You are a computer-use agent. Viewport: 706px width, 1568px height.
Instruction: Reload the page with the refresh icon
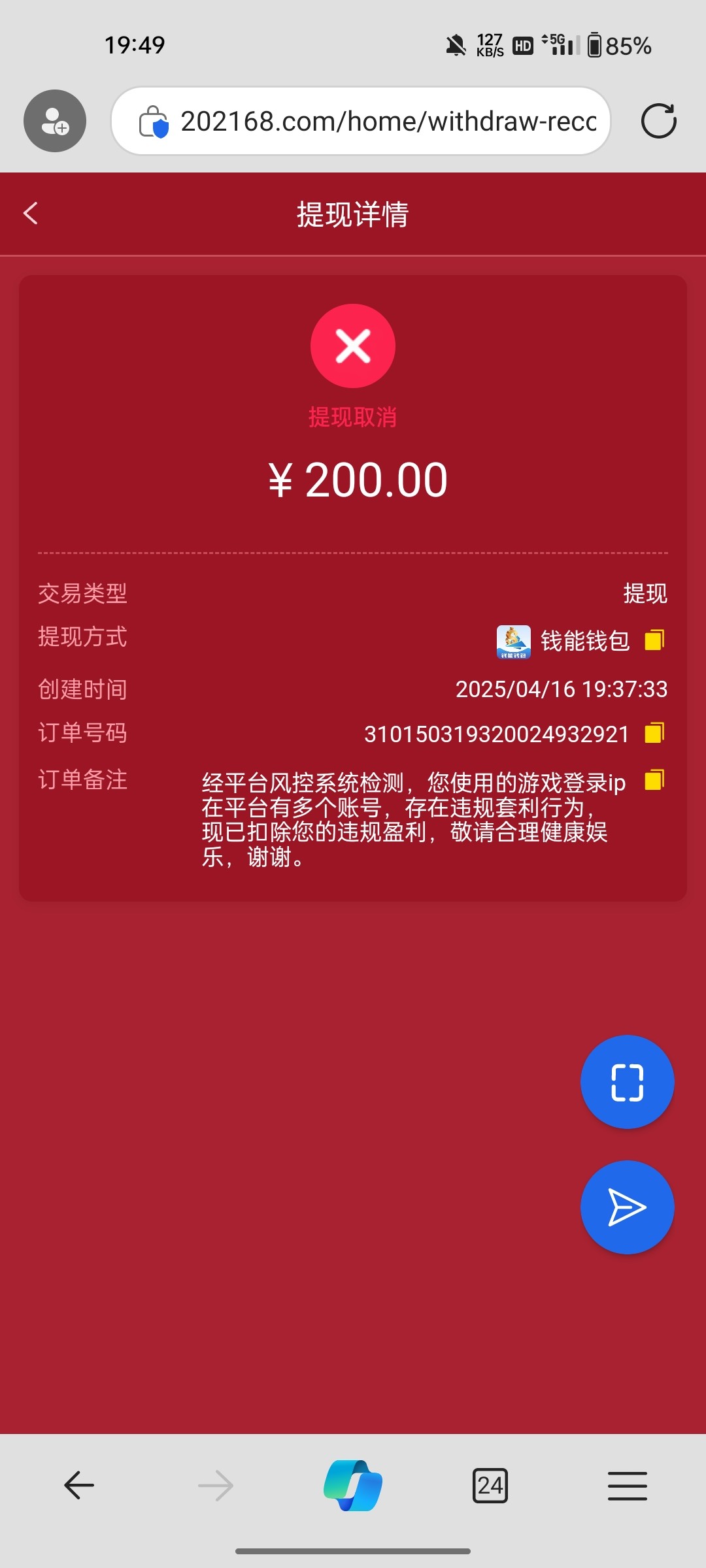click(659, 121)
